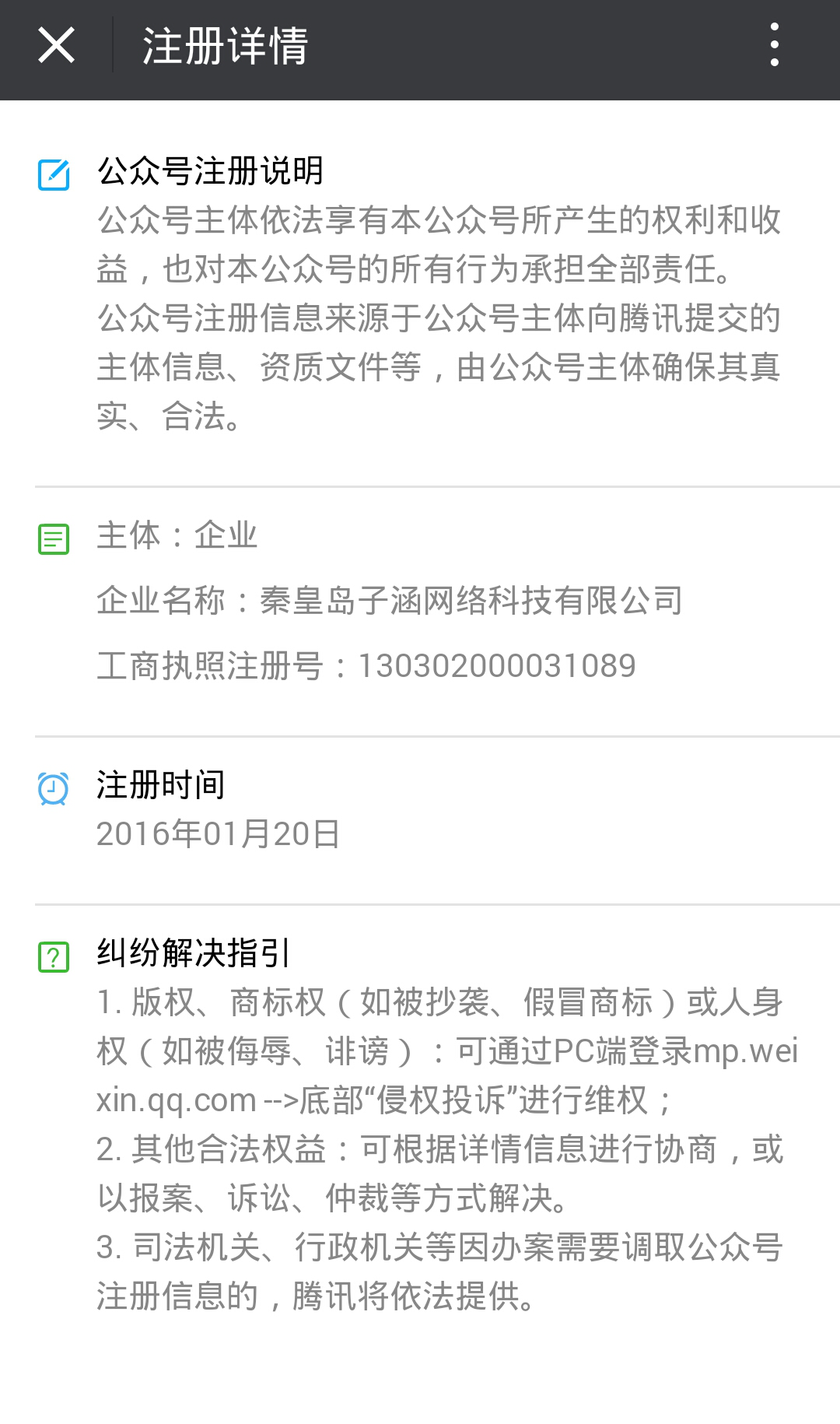The width and height of the screenshot is (840, 1424).
Task: Select the 注册时间 section label
Action: [159, 787]
